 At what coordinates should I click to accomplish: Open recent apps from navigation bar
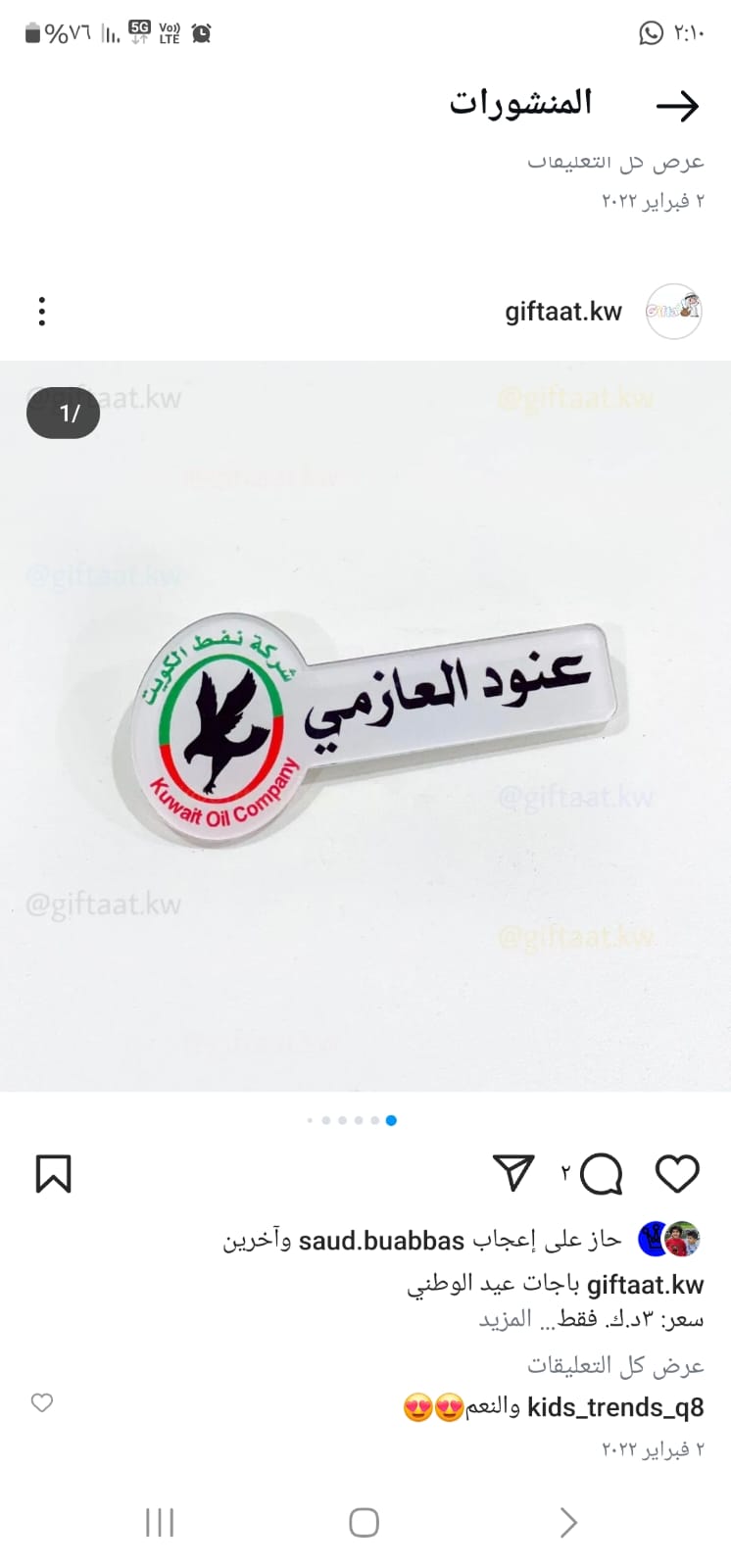[160, 1522]
